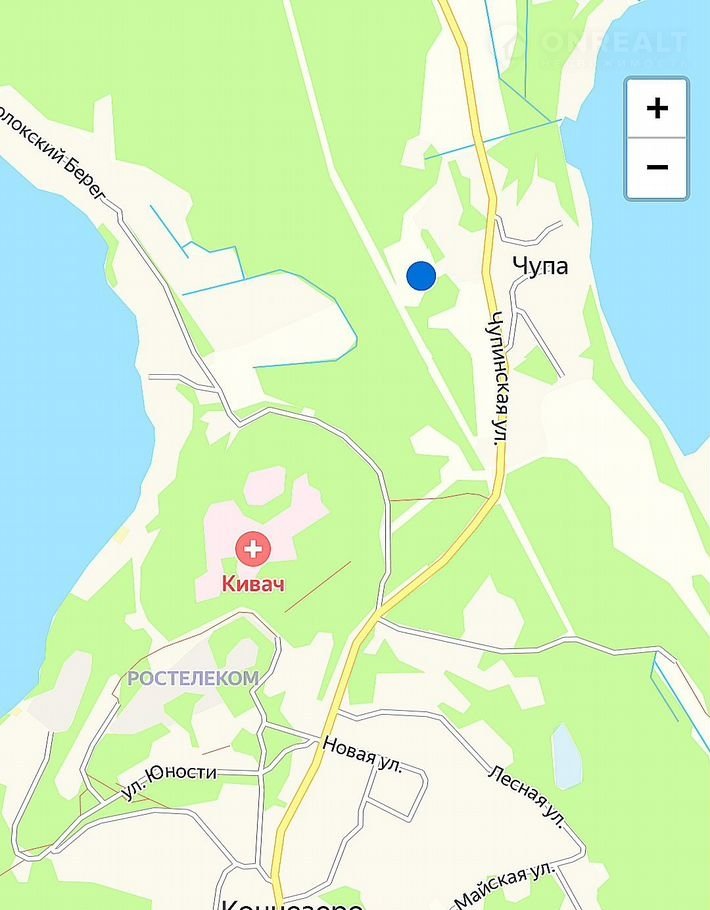Tap the blue location marker near Чупа

coord(421,276)
